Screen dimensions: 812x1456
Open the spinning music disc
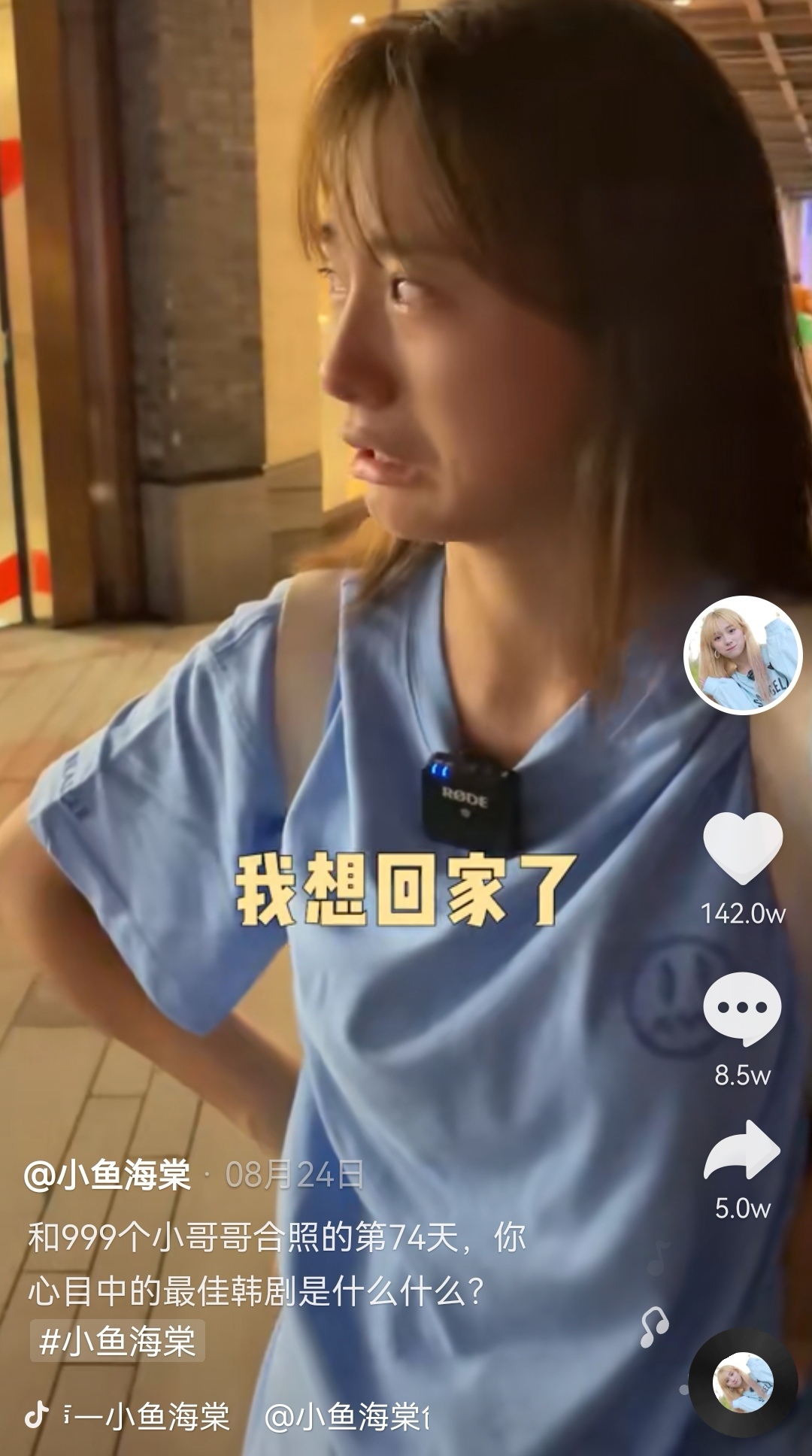[743, 1383]
